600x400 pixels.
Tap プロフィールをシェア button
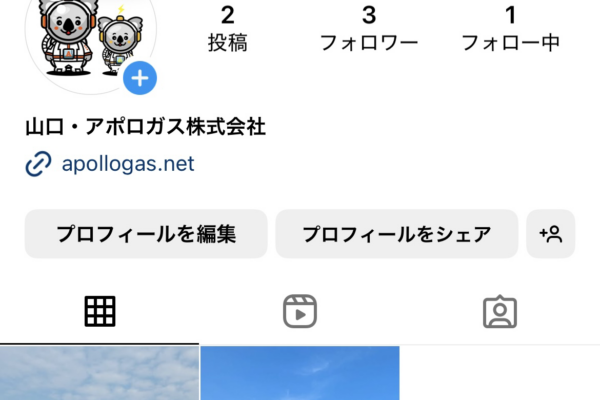[x=396, y=234]
